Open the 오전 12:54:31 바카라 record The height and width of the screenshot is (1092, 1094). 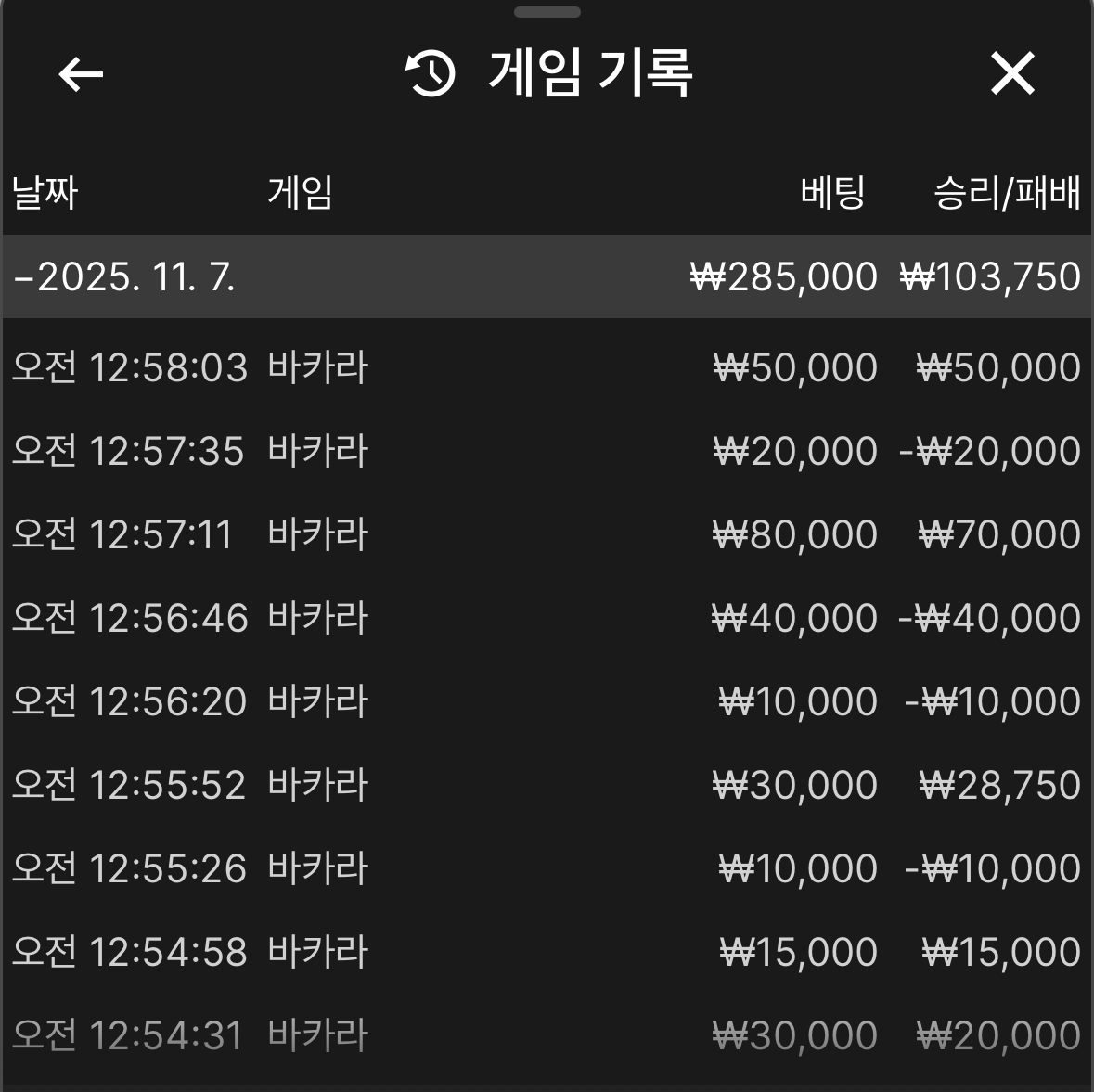tap(546, 1036)
